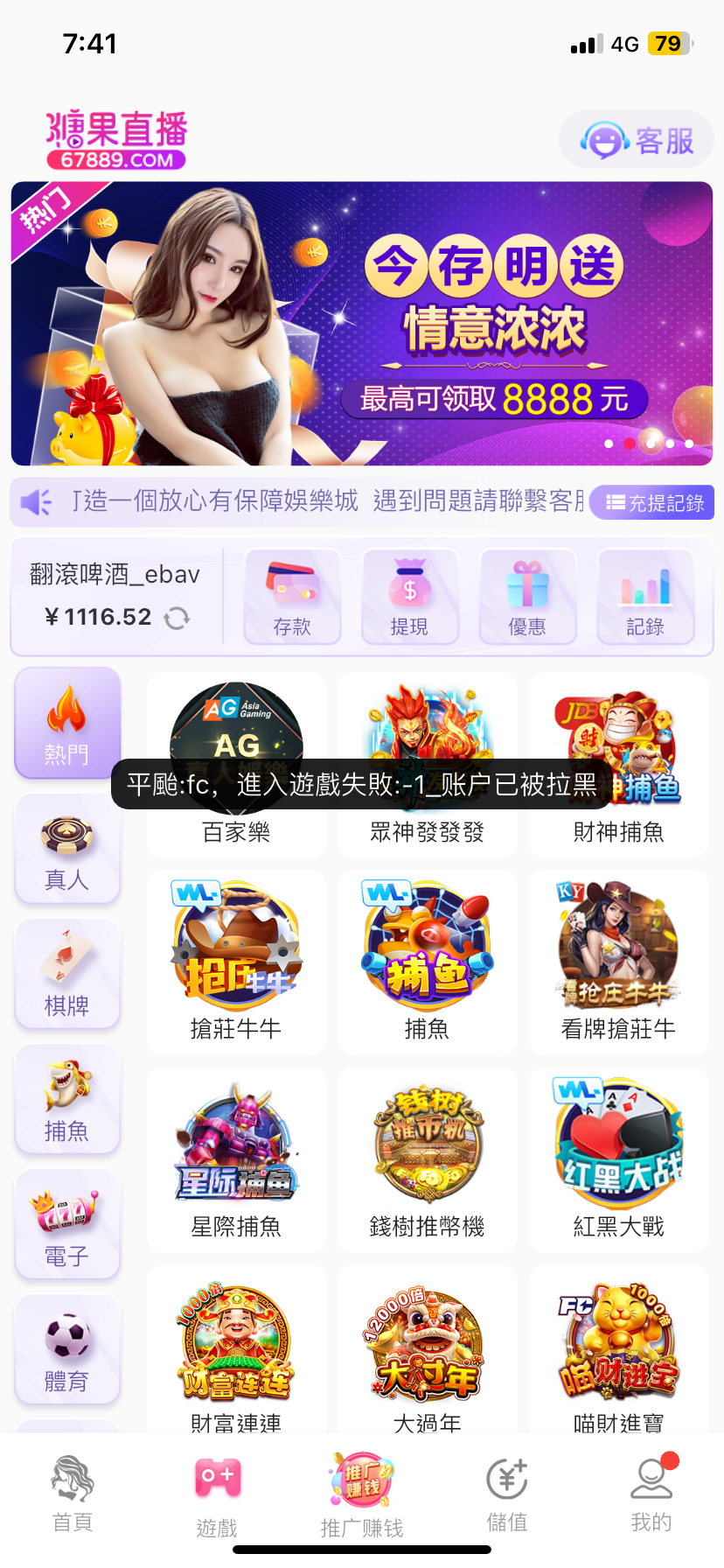Screen dimensions: 724x1568
Task: Open 優惠 promotions
Action: coord(527,597)
